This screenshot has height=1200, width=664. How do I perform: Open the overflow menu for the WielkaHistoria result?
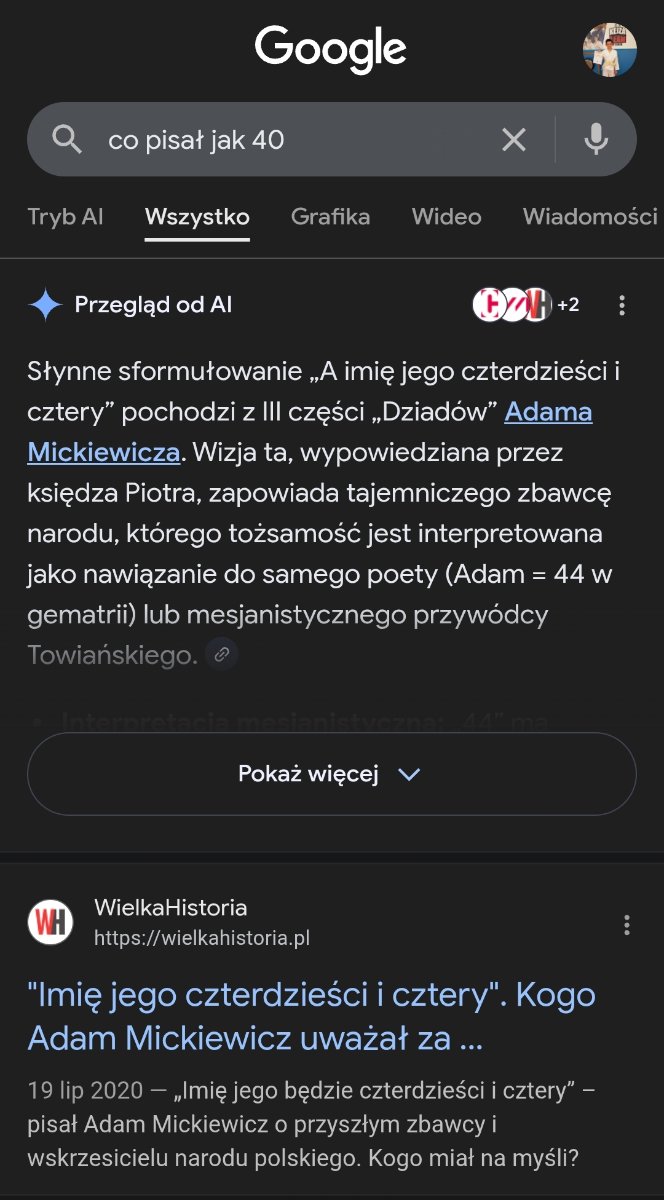pyautogui.click(x=627, y=925)
